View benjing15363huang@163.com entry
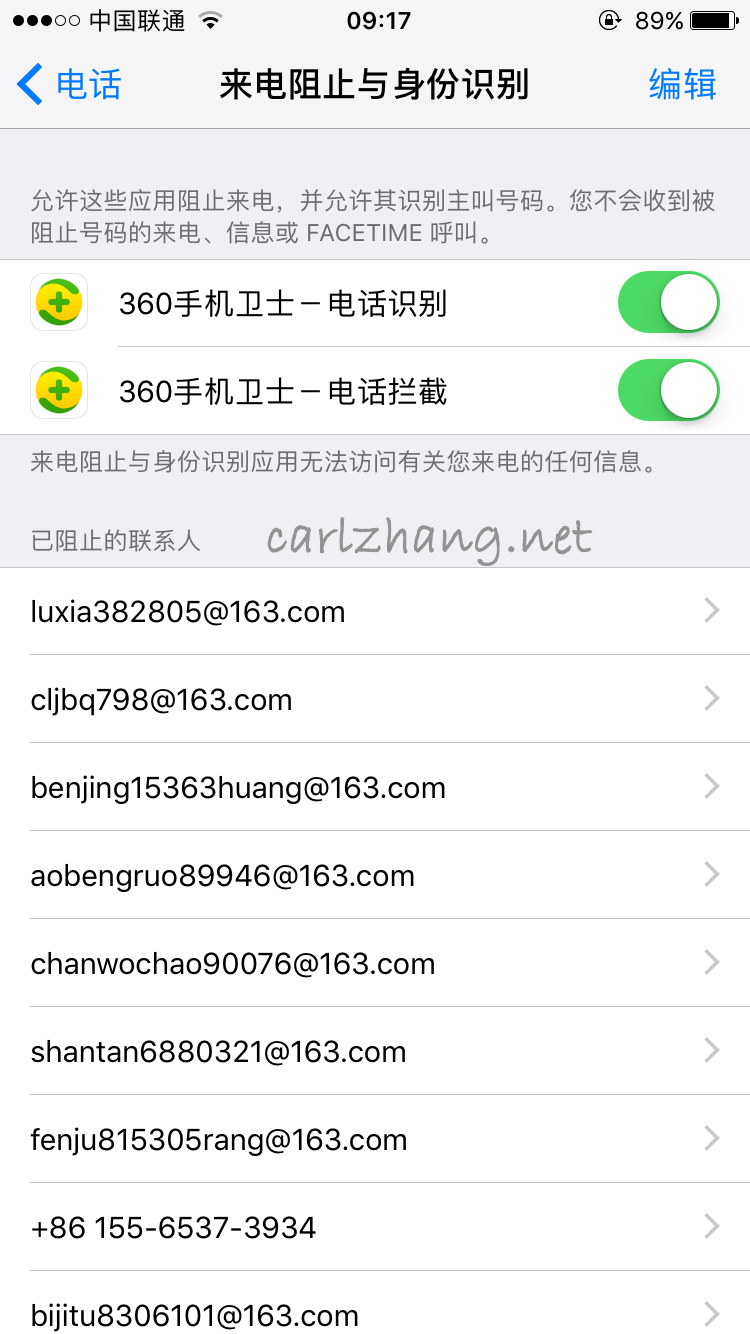750x1334 pixels. click(375, 787)
